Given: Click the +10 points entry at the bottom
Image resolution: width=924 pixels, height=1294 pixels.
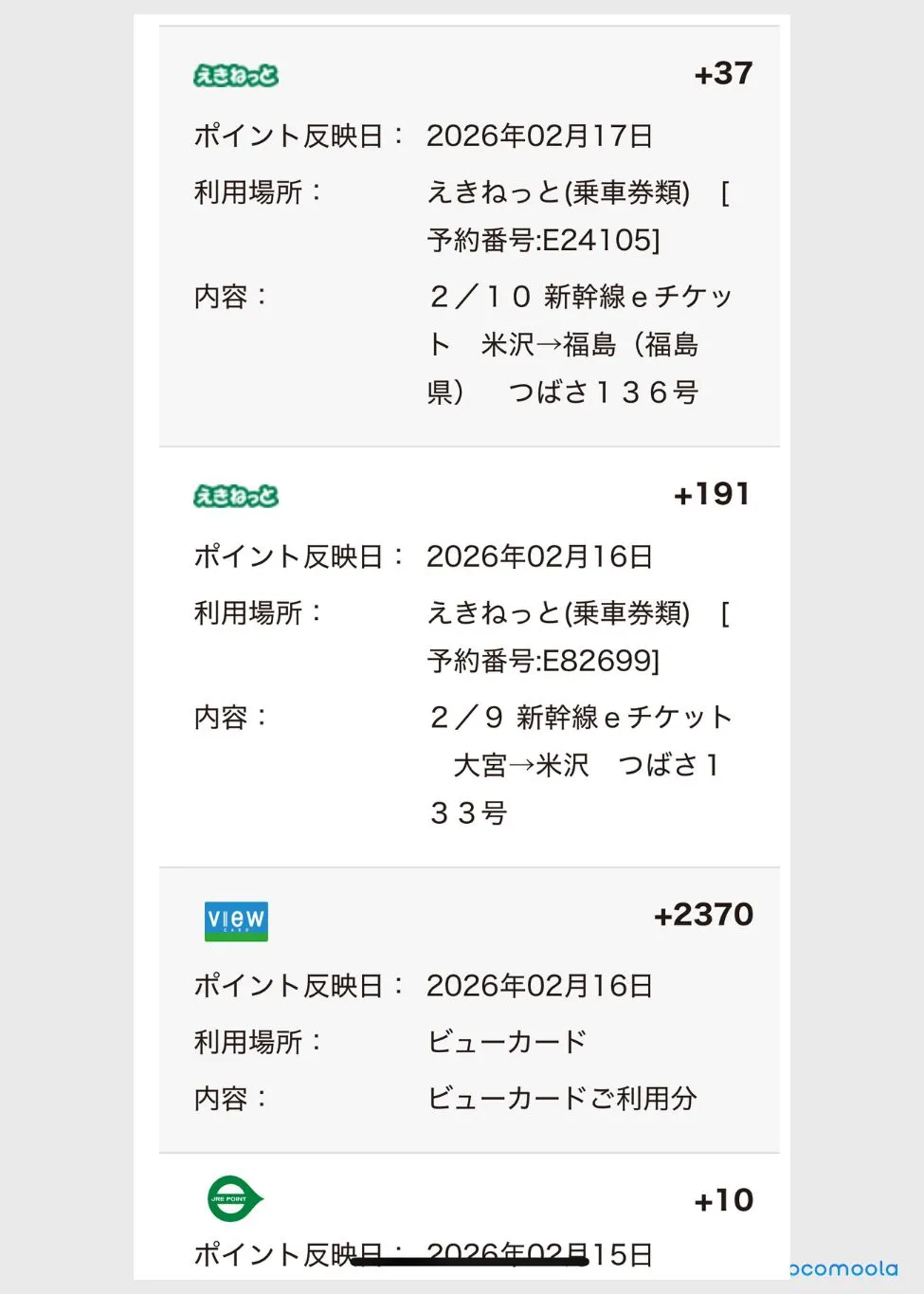Looking at the screenshot, I should (x=724, y=1200).
